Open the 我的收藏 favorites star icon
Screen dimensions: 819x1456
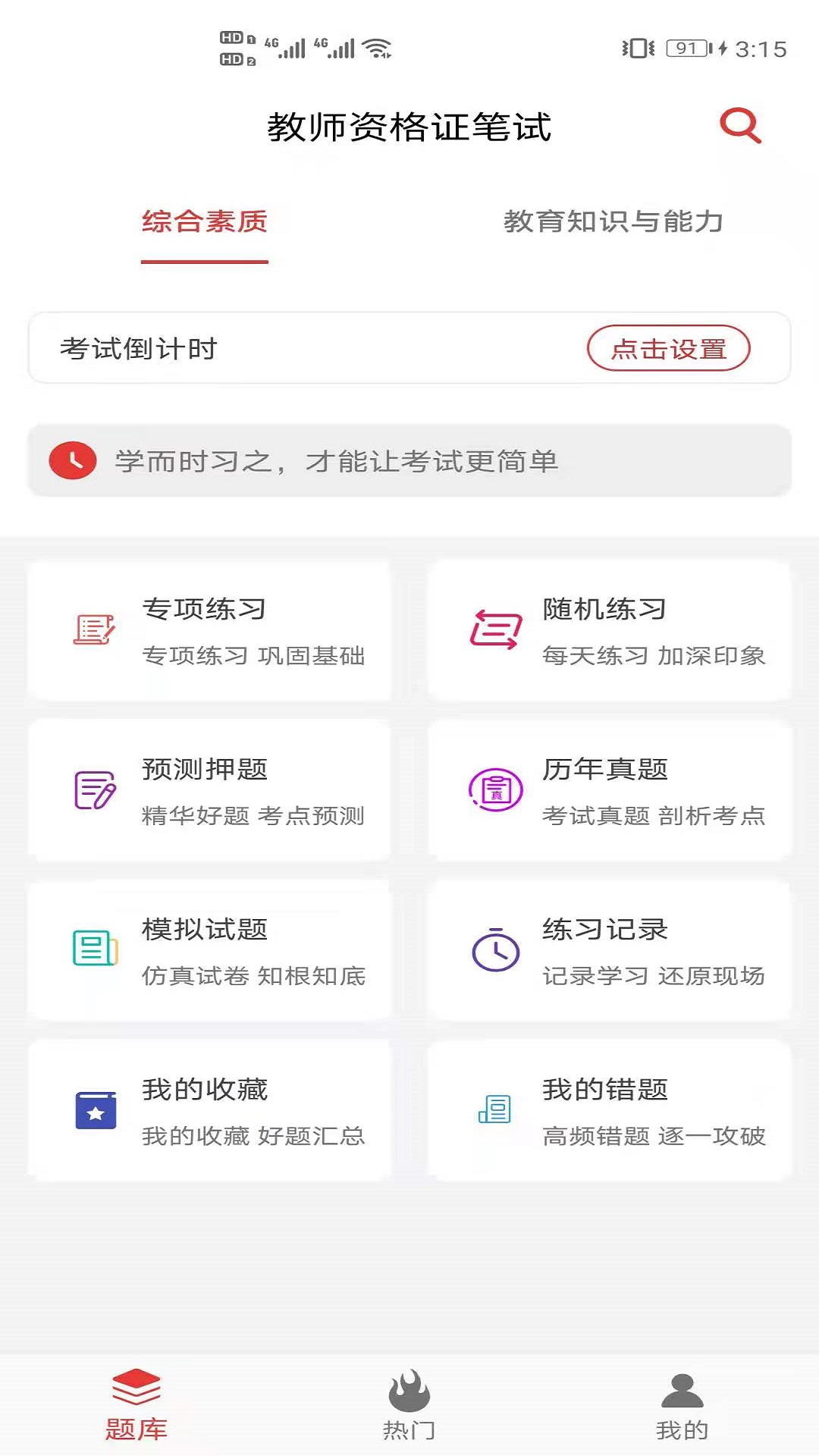(x=95, y=1109)
